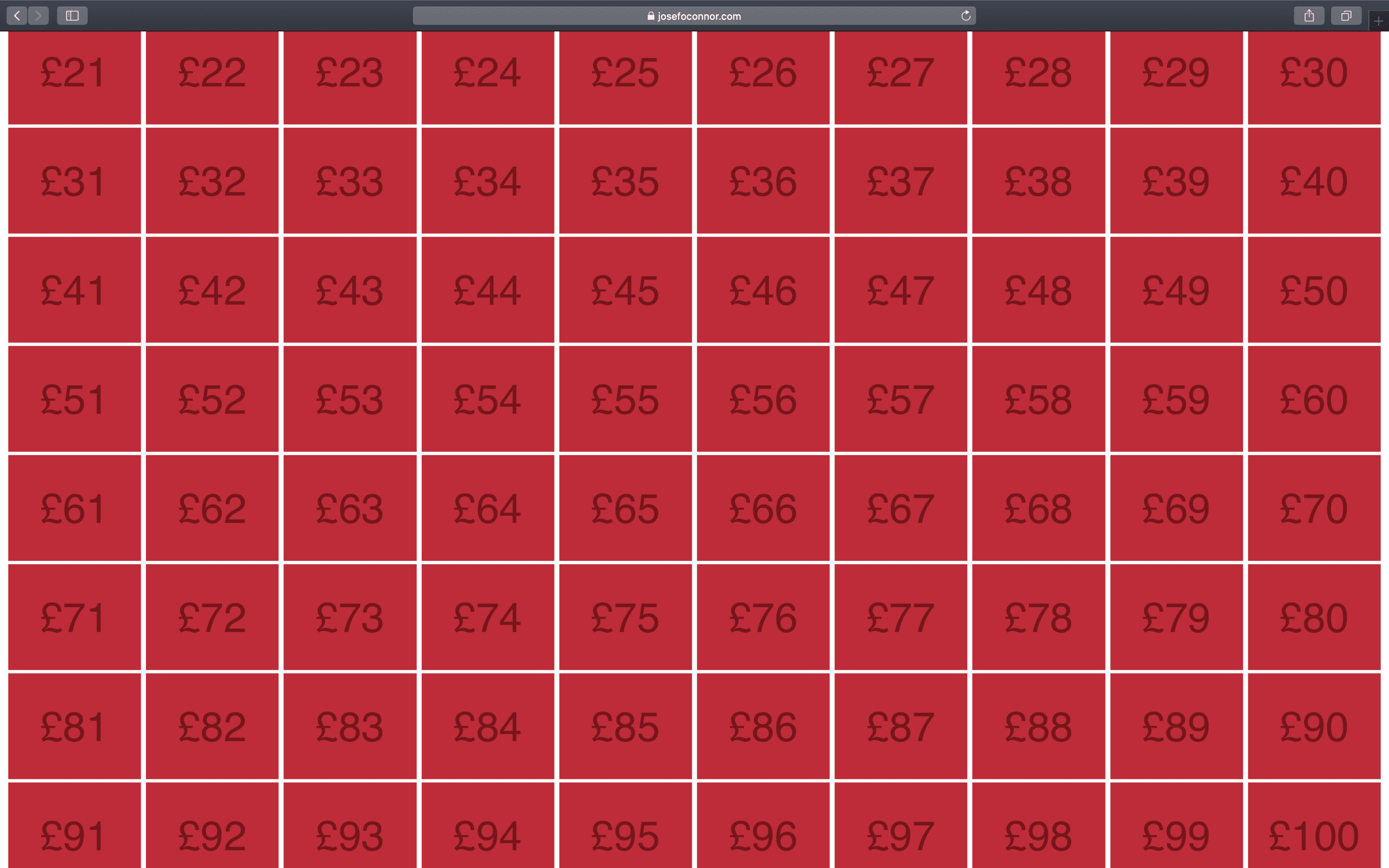Tap the £56 tile

[763, 399]
